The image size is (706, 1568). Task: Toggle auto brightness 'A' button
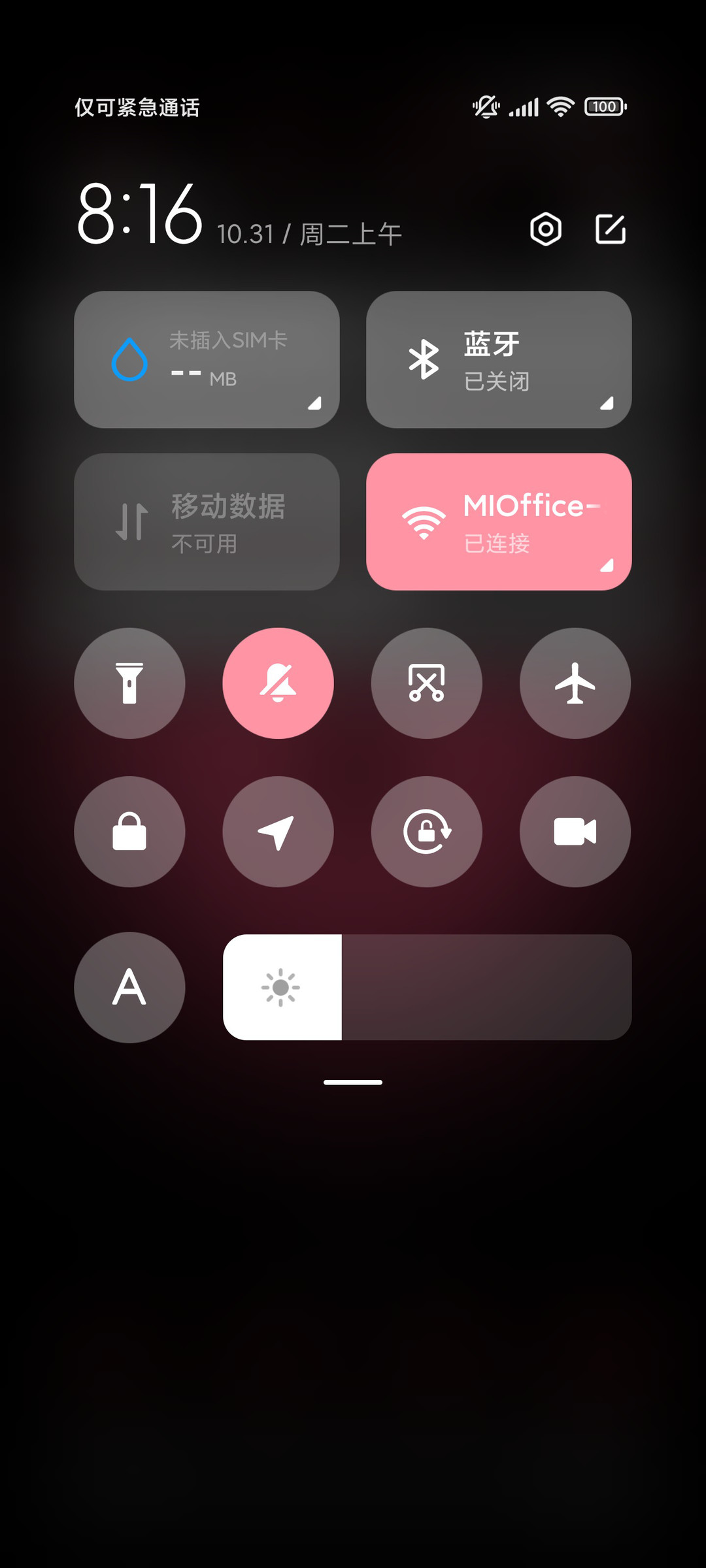click(x=129, y=987)
